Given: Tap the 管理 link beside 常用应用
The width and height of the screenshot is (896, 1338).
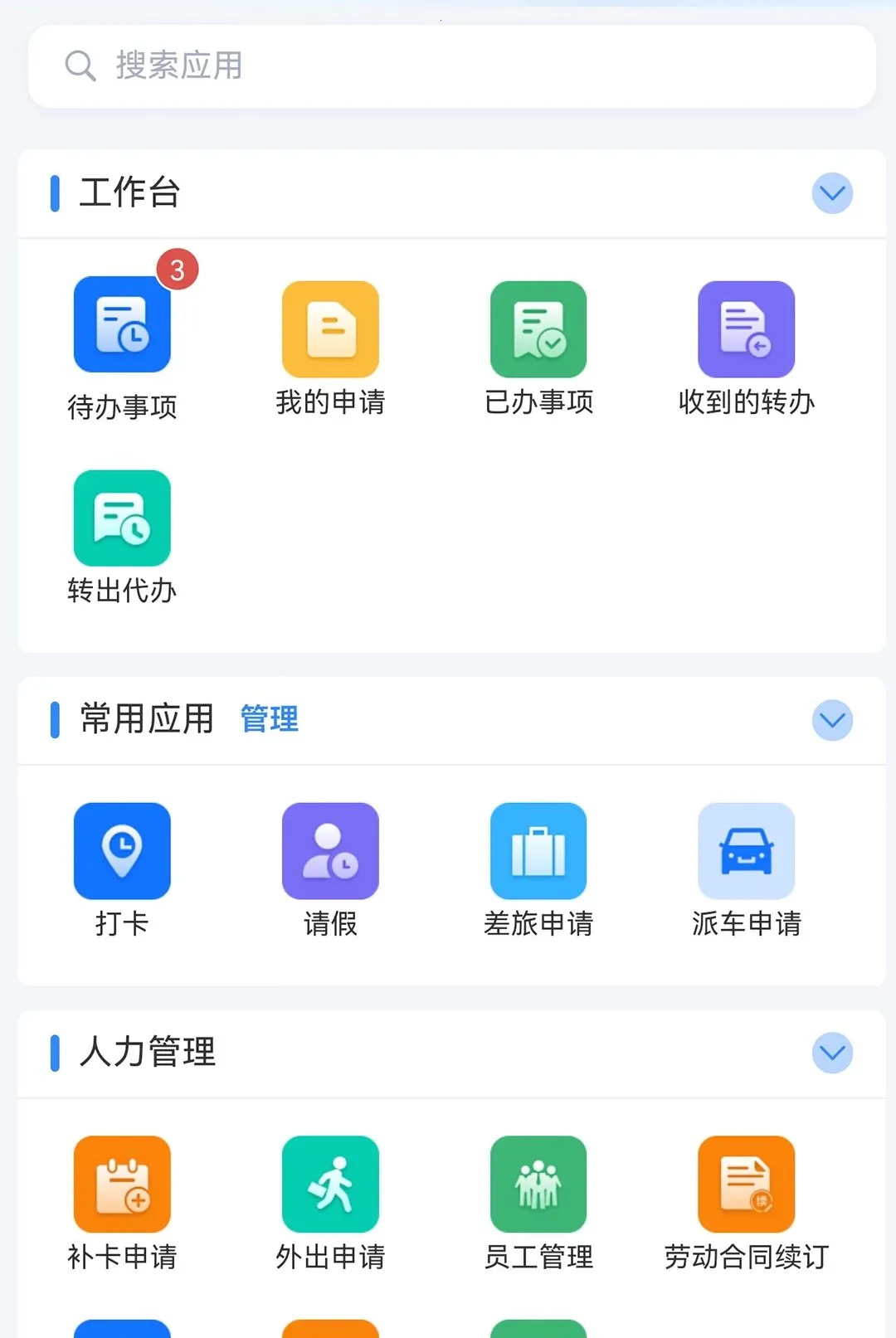Looking at the screenshot, I should [270, 719].
